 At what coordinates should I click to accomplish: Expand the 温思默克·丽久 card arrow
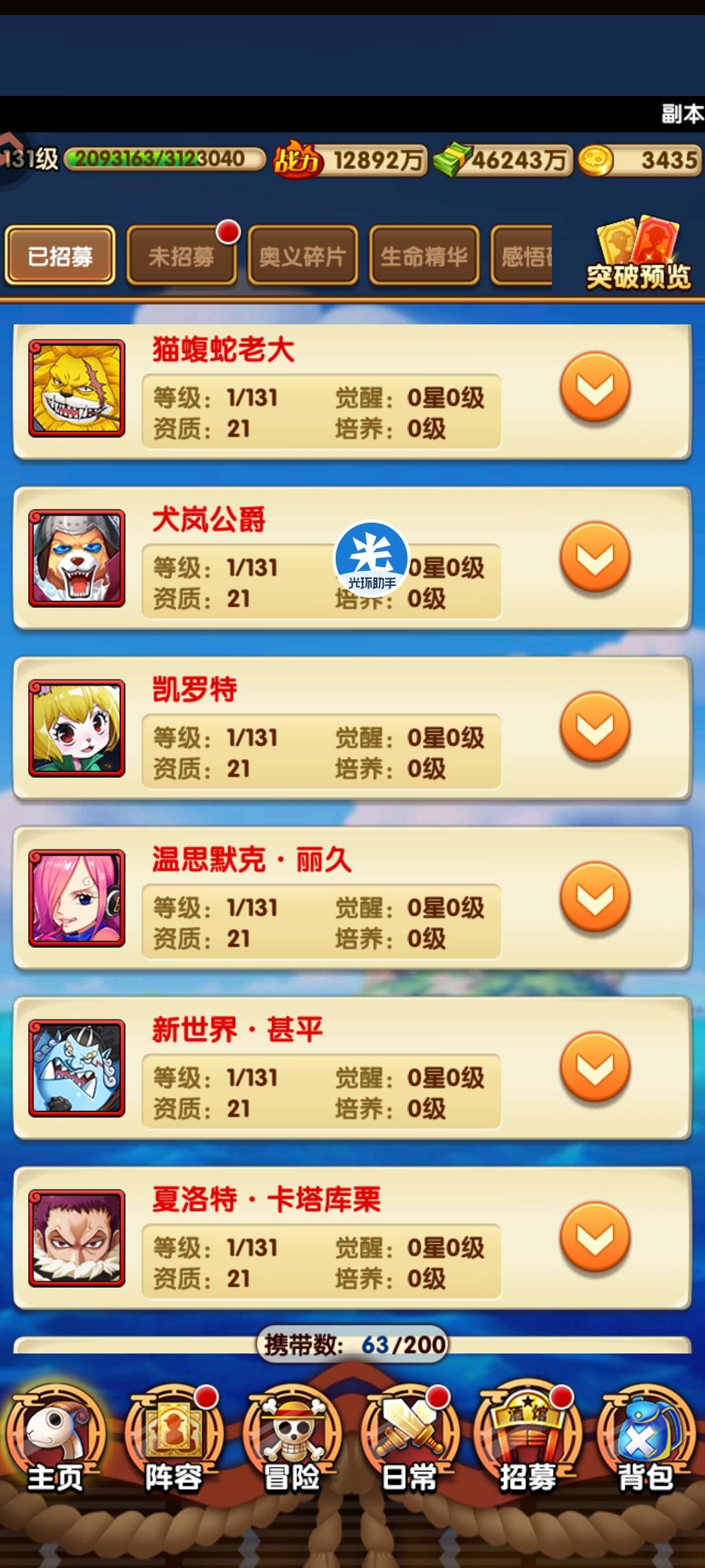pos(594,897)
